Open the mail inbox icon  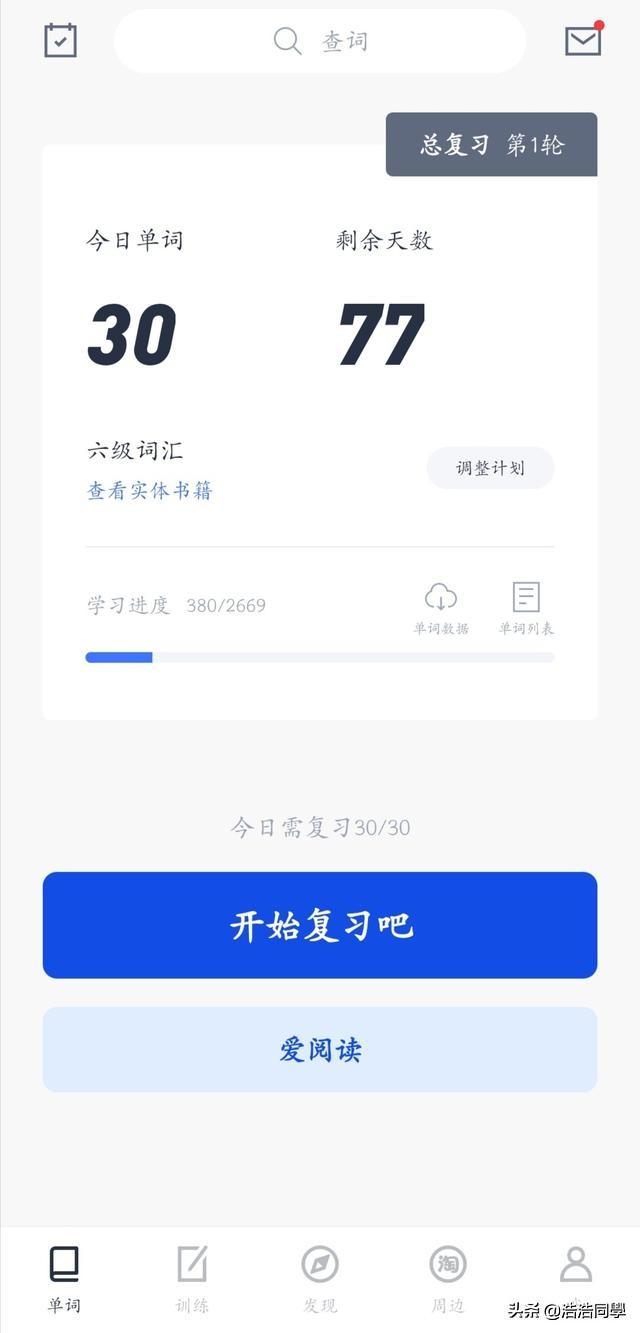pyautogui.click(x=583, y=40)
